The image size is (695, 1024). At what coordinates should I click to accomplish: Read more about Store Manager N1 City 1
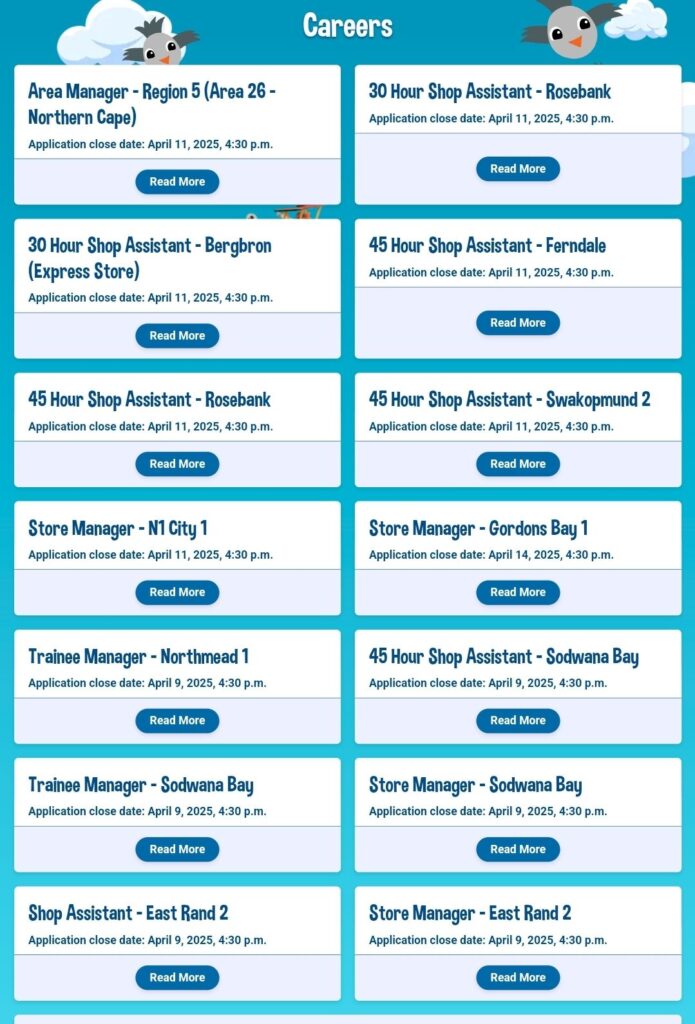(x=177, y=592)
